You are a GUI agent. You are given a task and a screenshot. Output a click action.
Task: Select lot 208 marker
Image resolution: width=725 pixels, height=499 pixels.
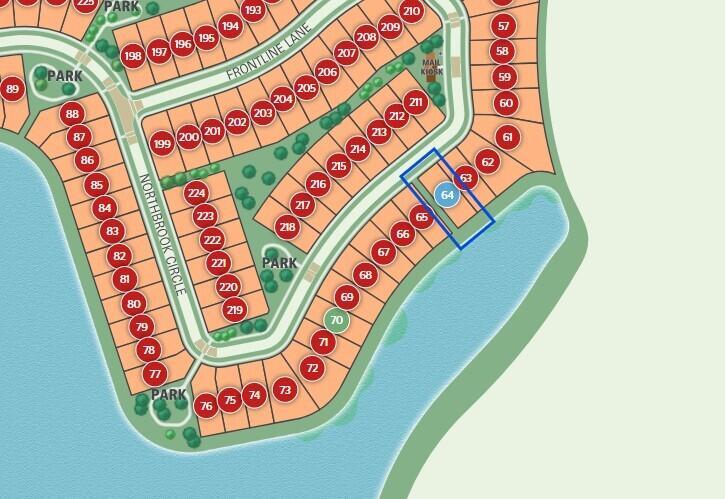tap(367, 38)
